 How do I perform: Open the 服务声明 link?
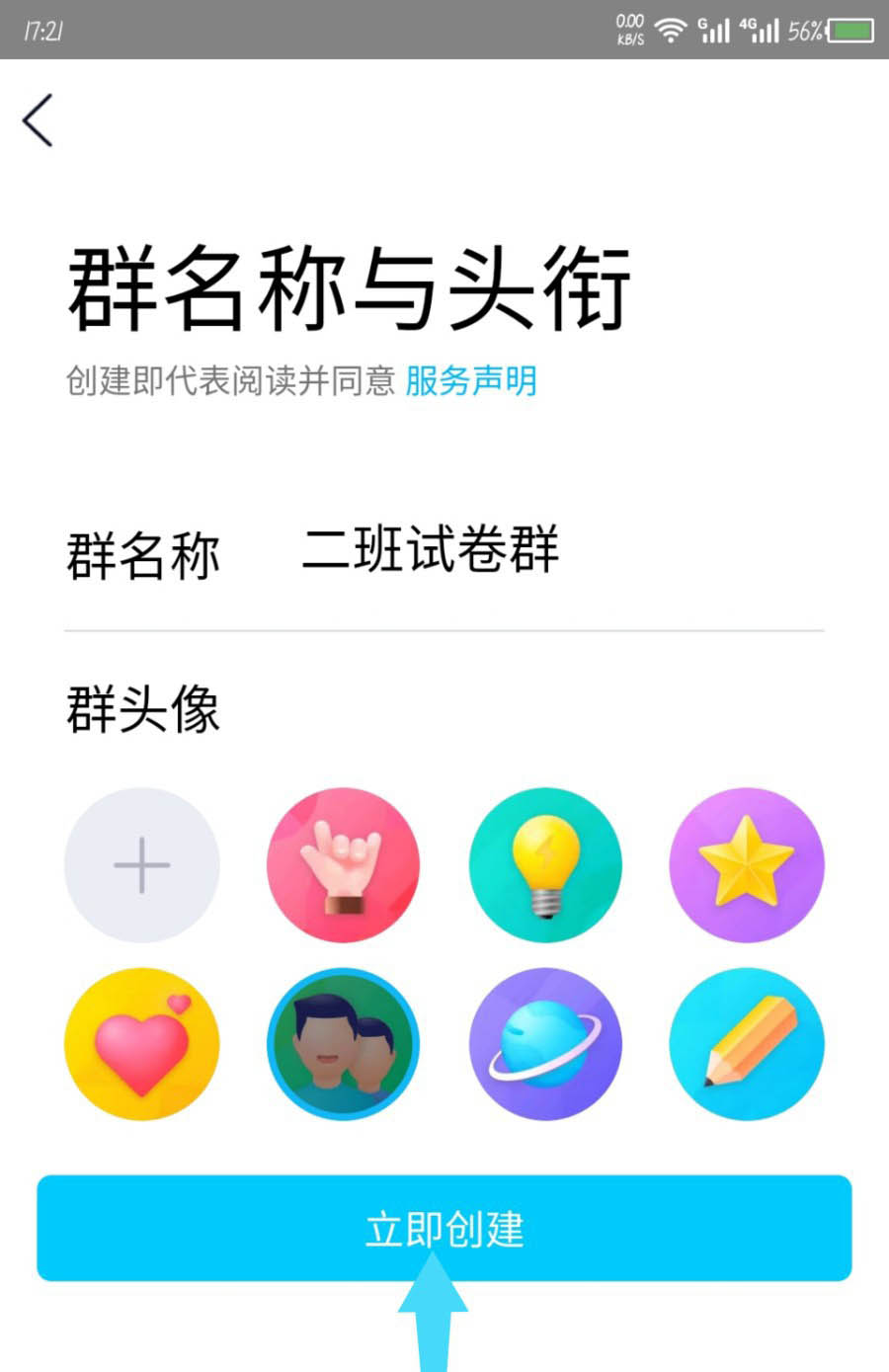pyautogui.click(x=470, y=381)
